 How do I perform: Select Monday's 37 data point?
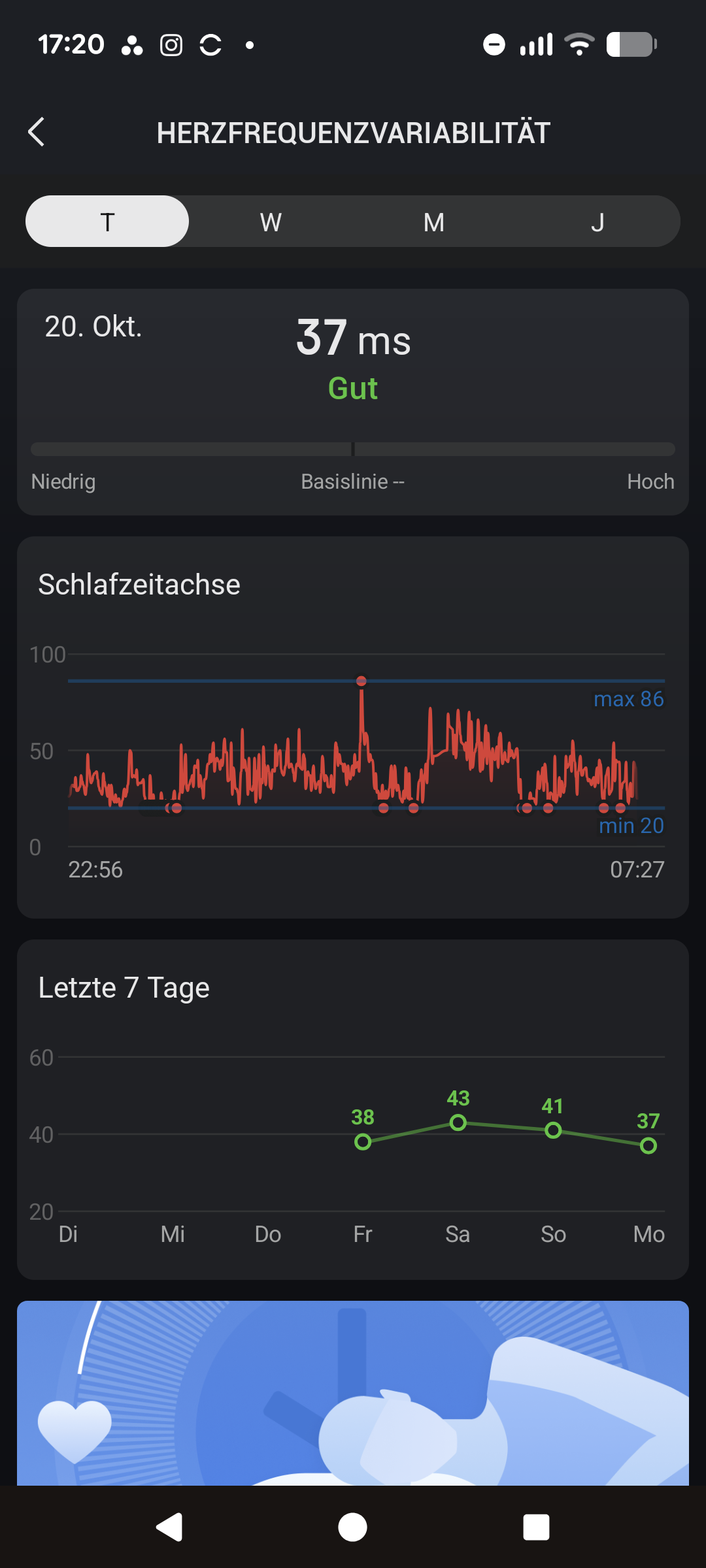tap(648, 1145)
